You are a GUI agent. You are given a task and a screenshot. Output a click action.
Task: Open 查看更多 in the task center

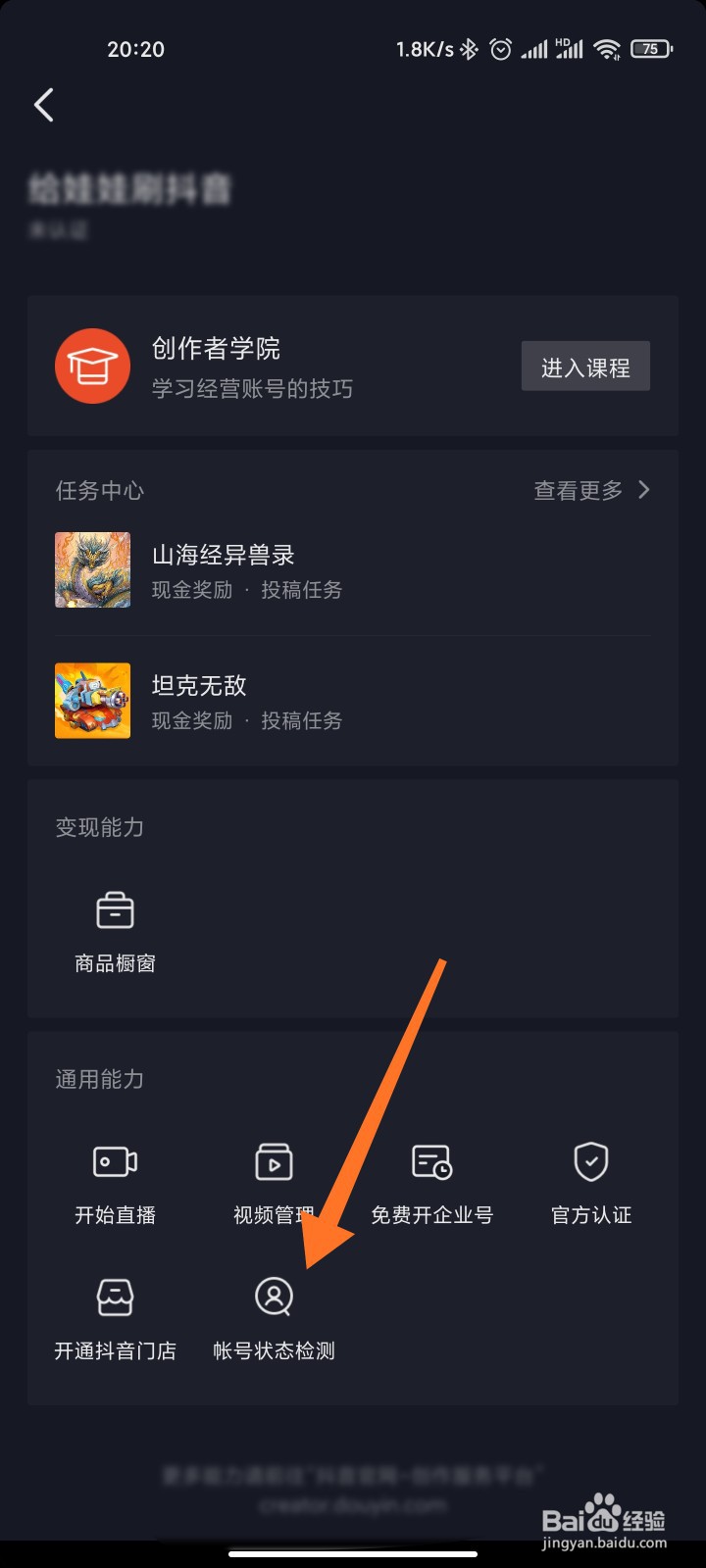[x=590, y=490]
